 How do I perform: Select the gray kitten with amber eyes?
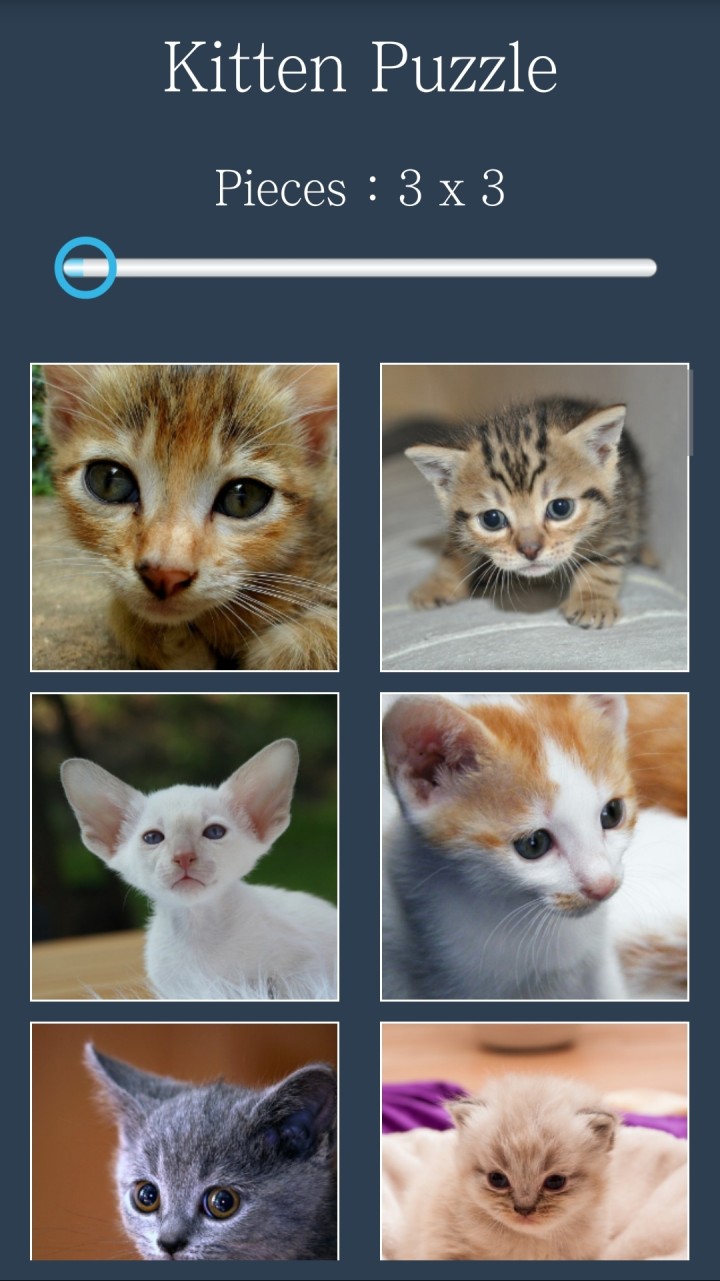point(185,1140)
